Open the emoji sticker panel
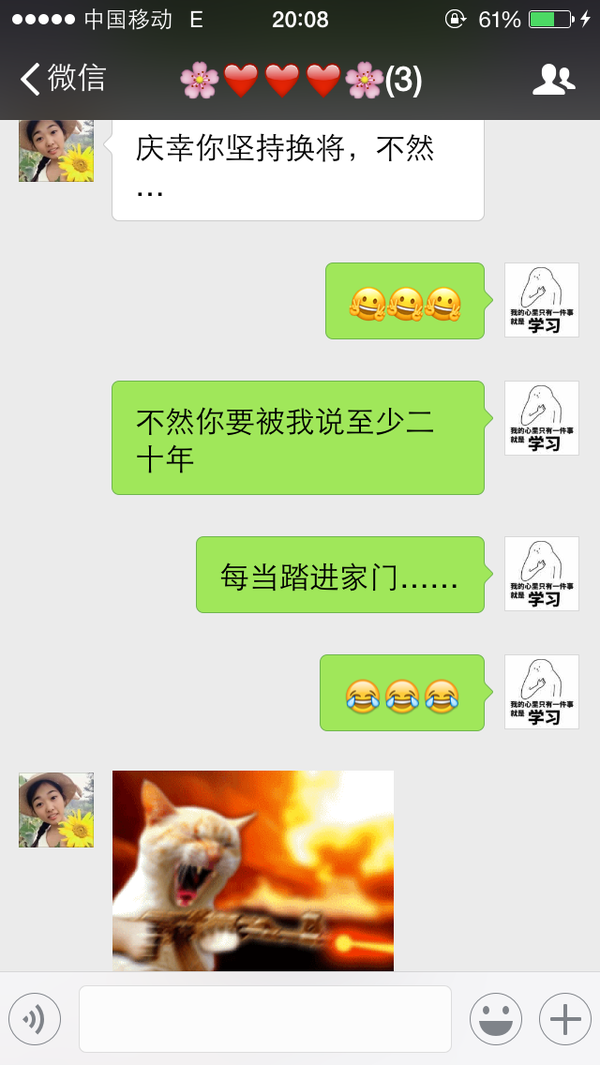This screenshot has height=1065, width=600. tap(495, 1019)
